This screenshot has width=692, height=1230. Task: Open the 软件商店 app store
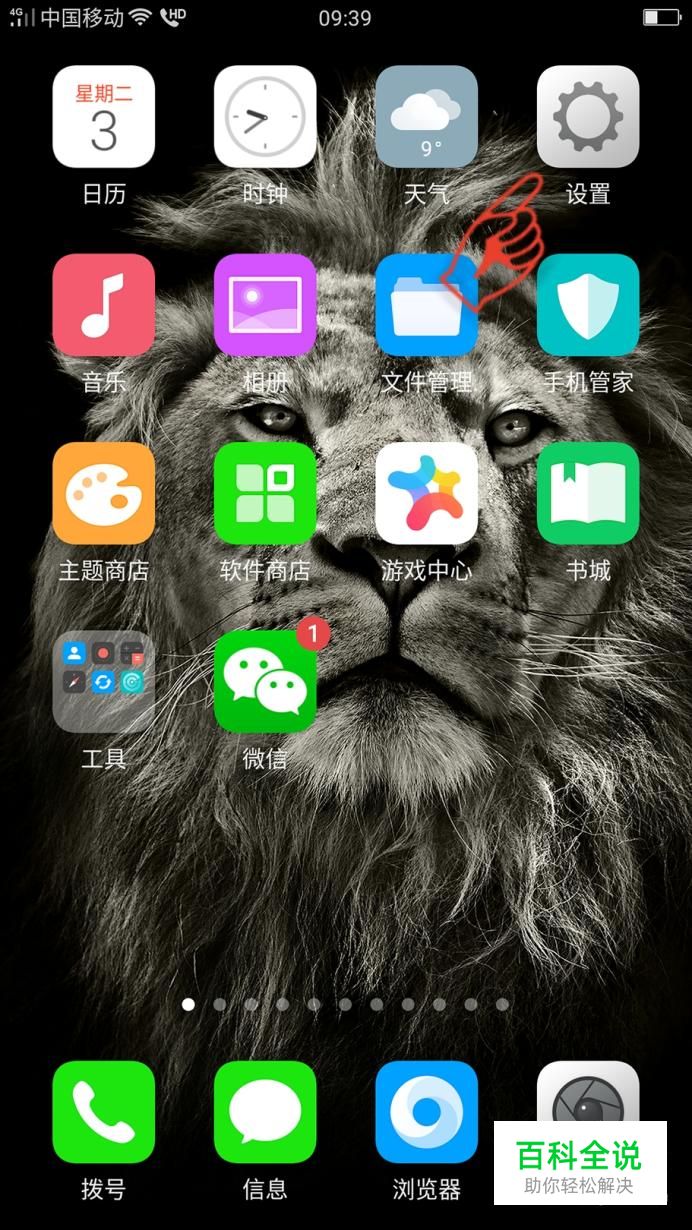[265, 494]
